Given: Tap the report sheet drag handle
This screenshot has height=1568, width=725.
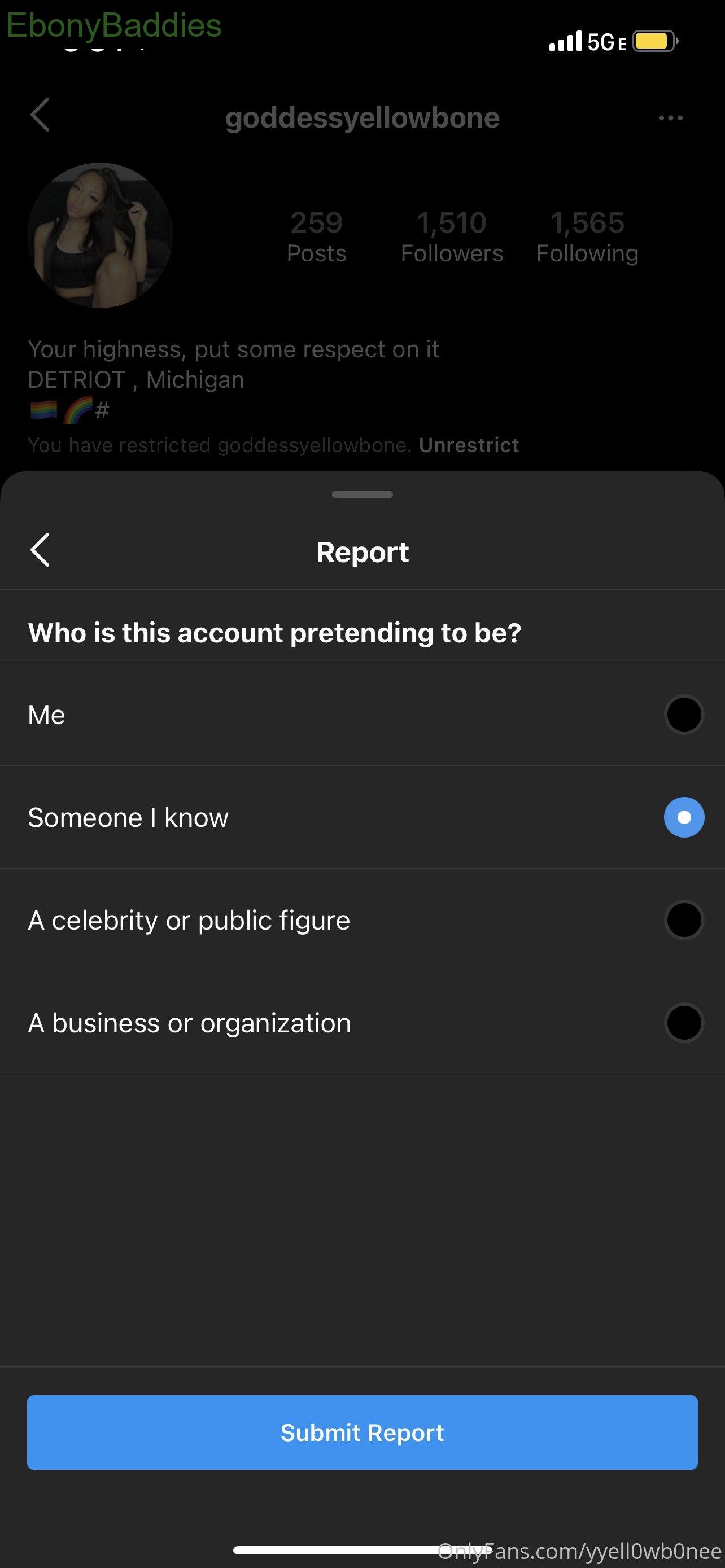Looking at the screenshot, I should pos(362,494).
